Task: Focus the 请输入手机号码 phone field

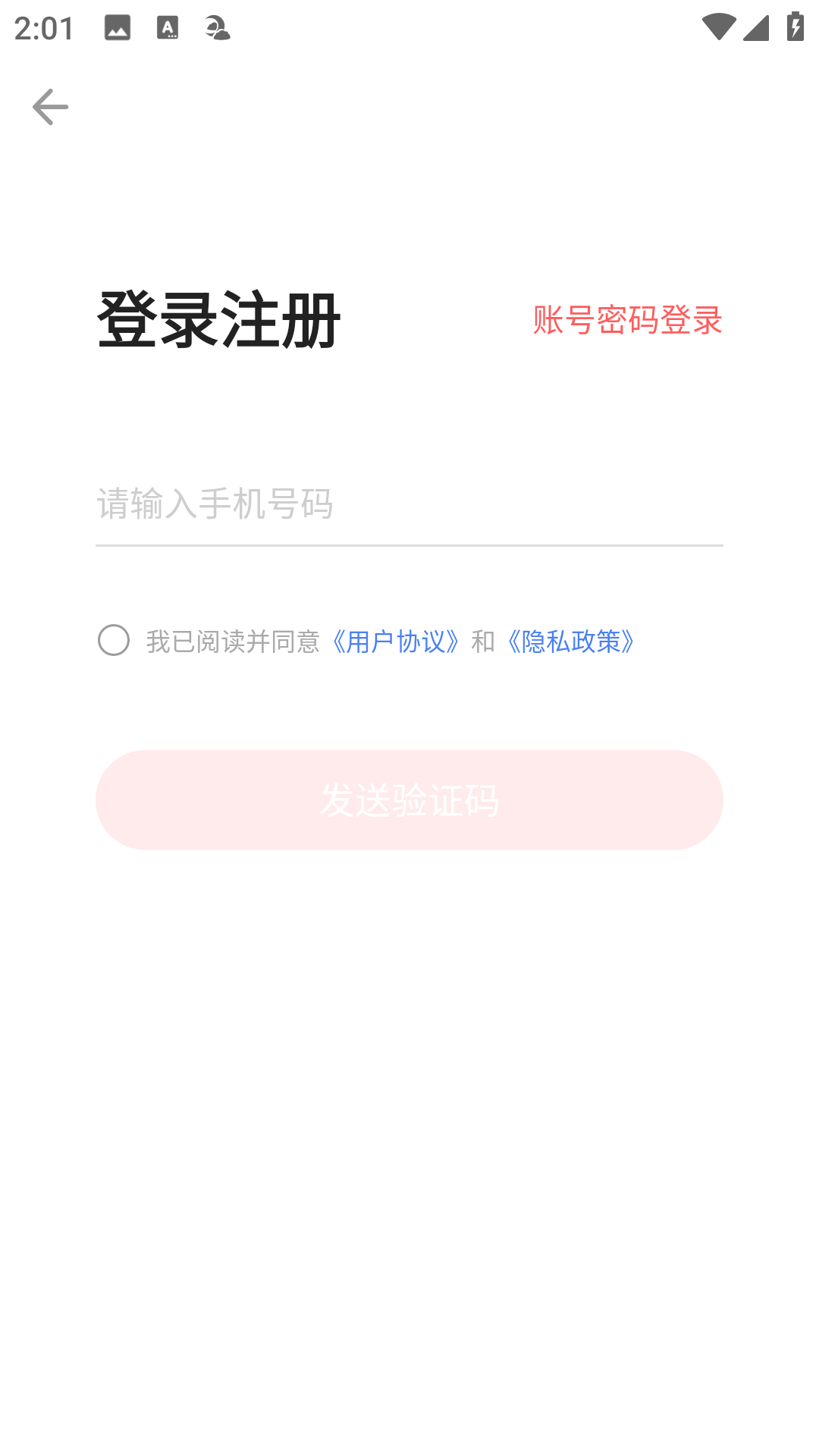Action: (409, 504)
